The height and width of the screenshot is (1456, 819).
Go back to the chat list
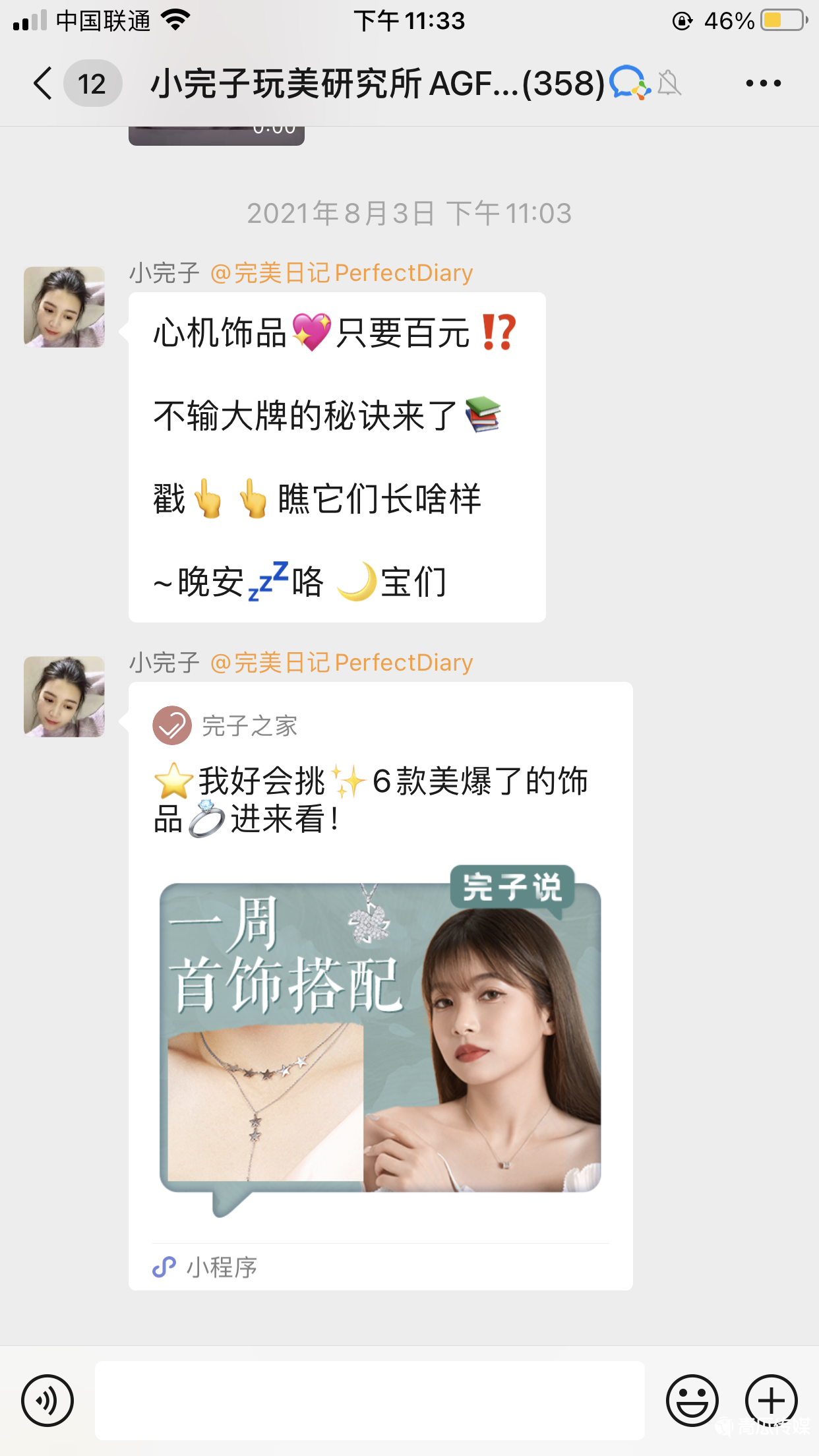pyautogui.click(x=44, y=84)
